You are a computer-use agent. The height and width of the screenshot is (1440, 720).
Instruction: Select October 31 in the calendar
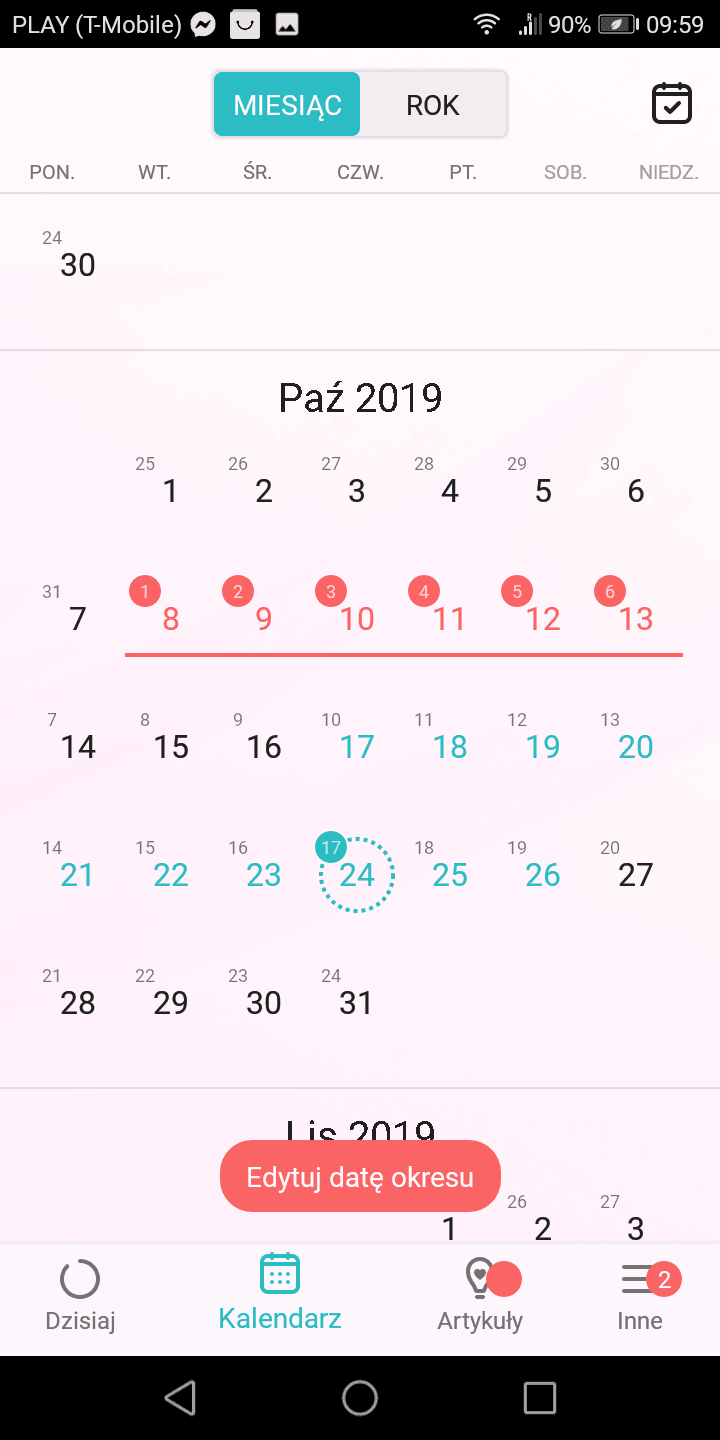tap(357, 1003)
